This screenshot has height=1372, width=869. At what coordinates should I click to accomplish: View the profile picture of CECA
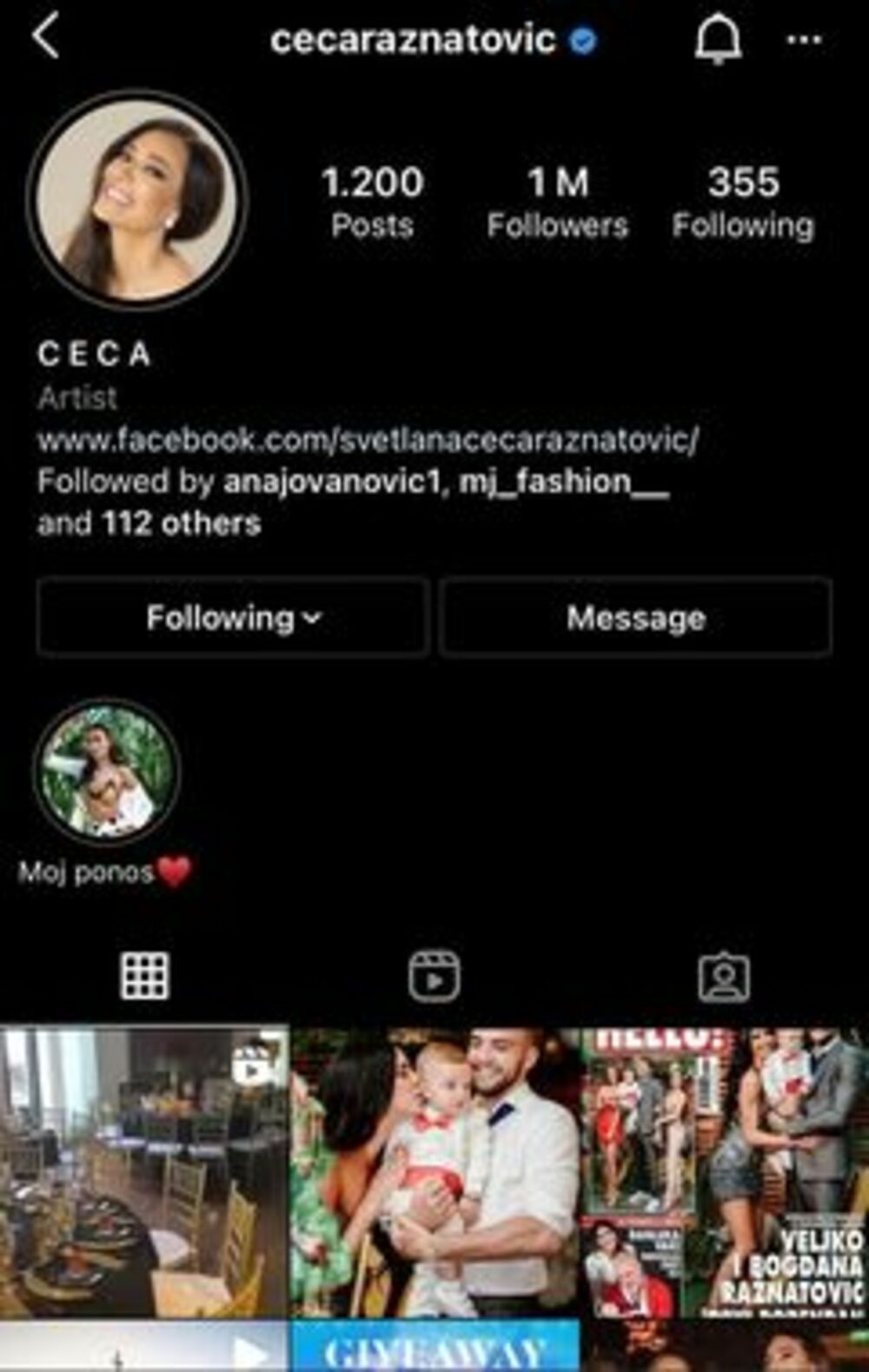tap(137, 200)
